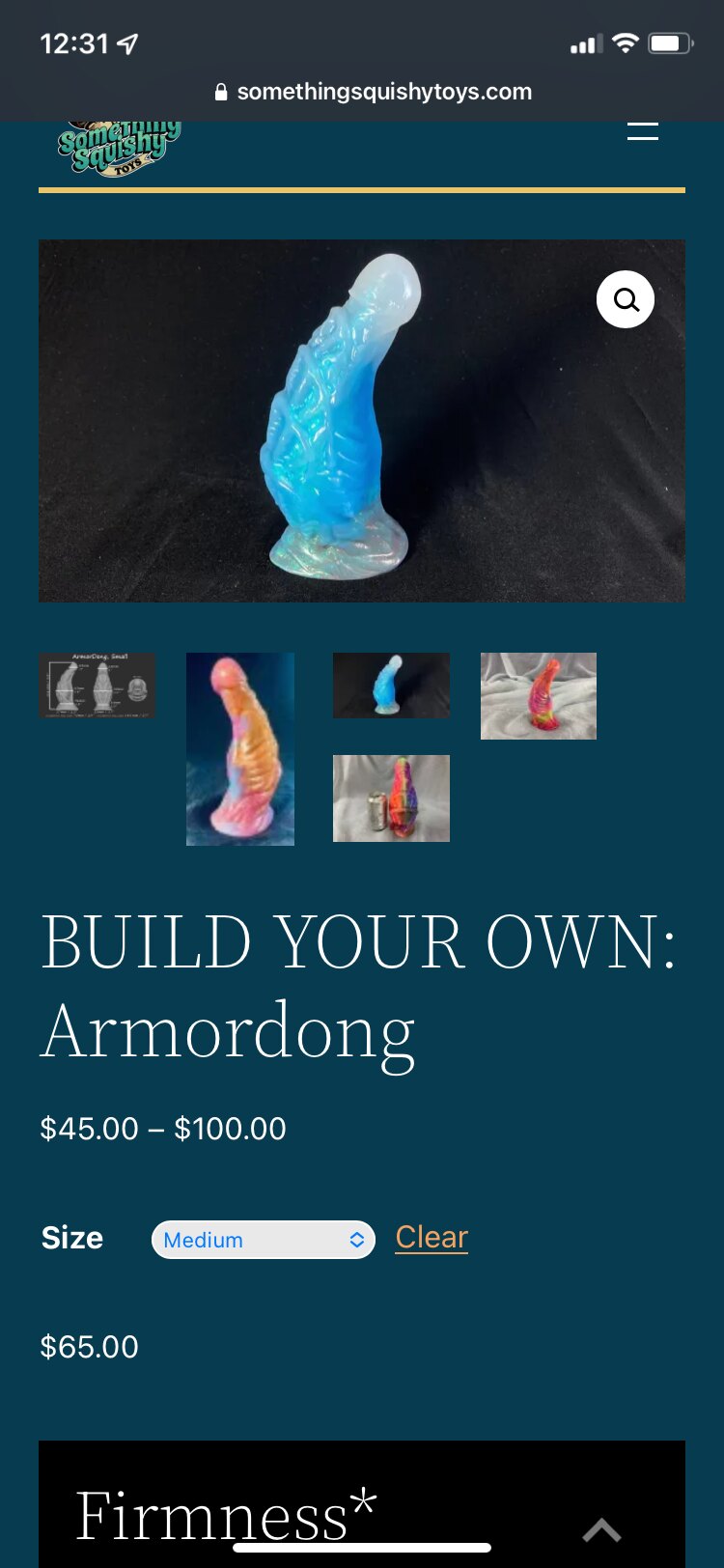Clear the selected size
The height and width of the screenshot is (1568, 724).
click(432, 1237)
